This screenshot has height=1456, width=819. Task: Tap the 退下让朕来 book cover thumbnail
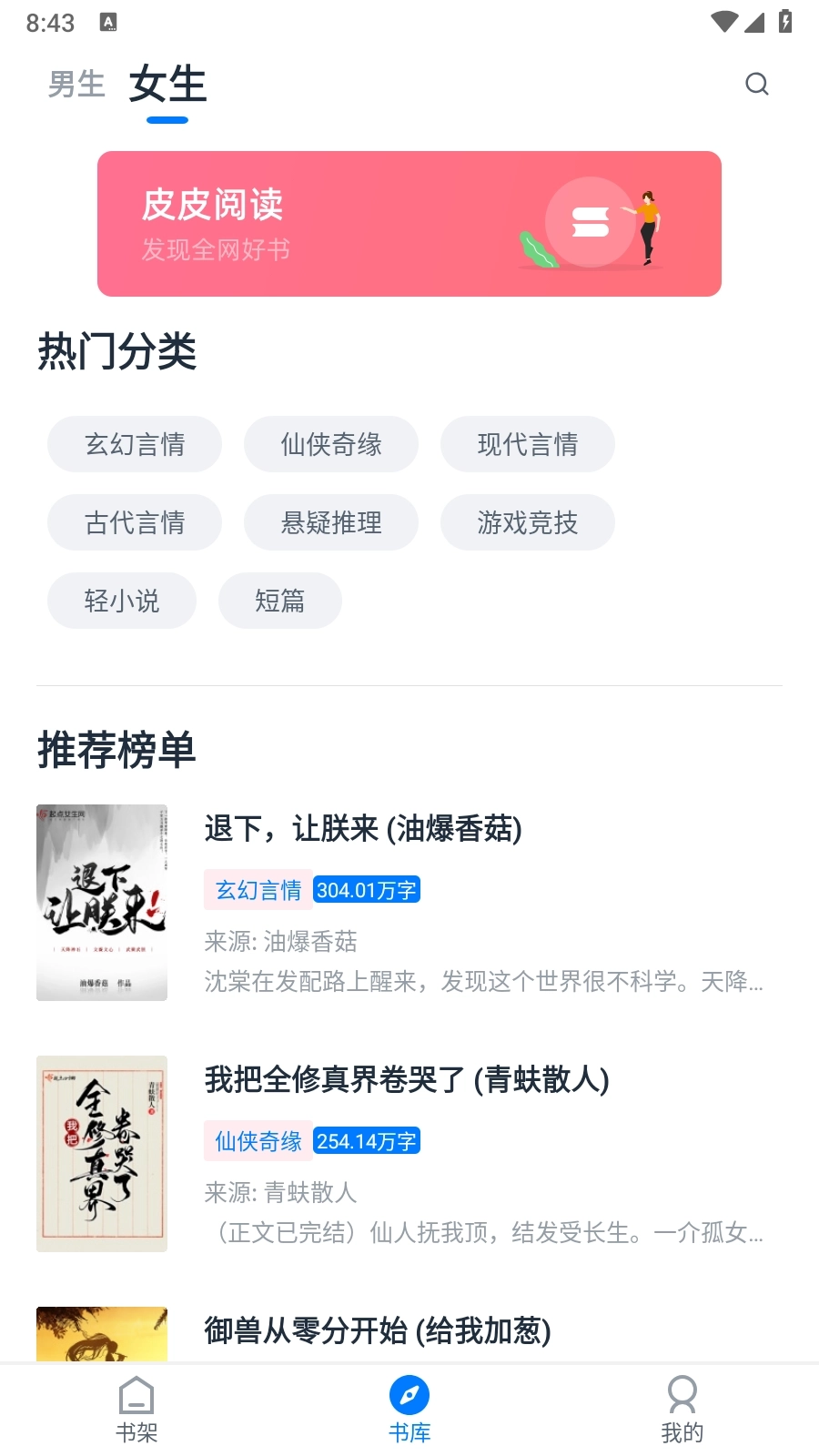click(x=101, y=902)
